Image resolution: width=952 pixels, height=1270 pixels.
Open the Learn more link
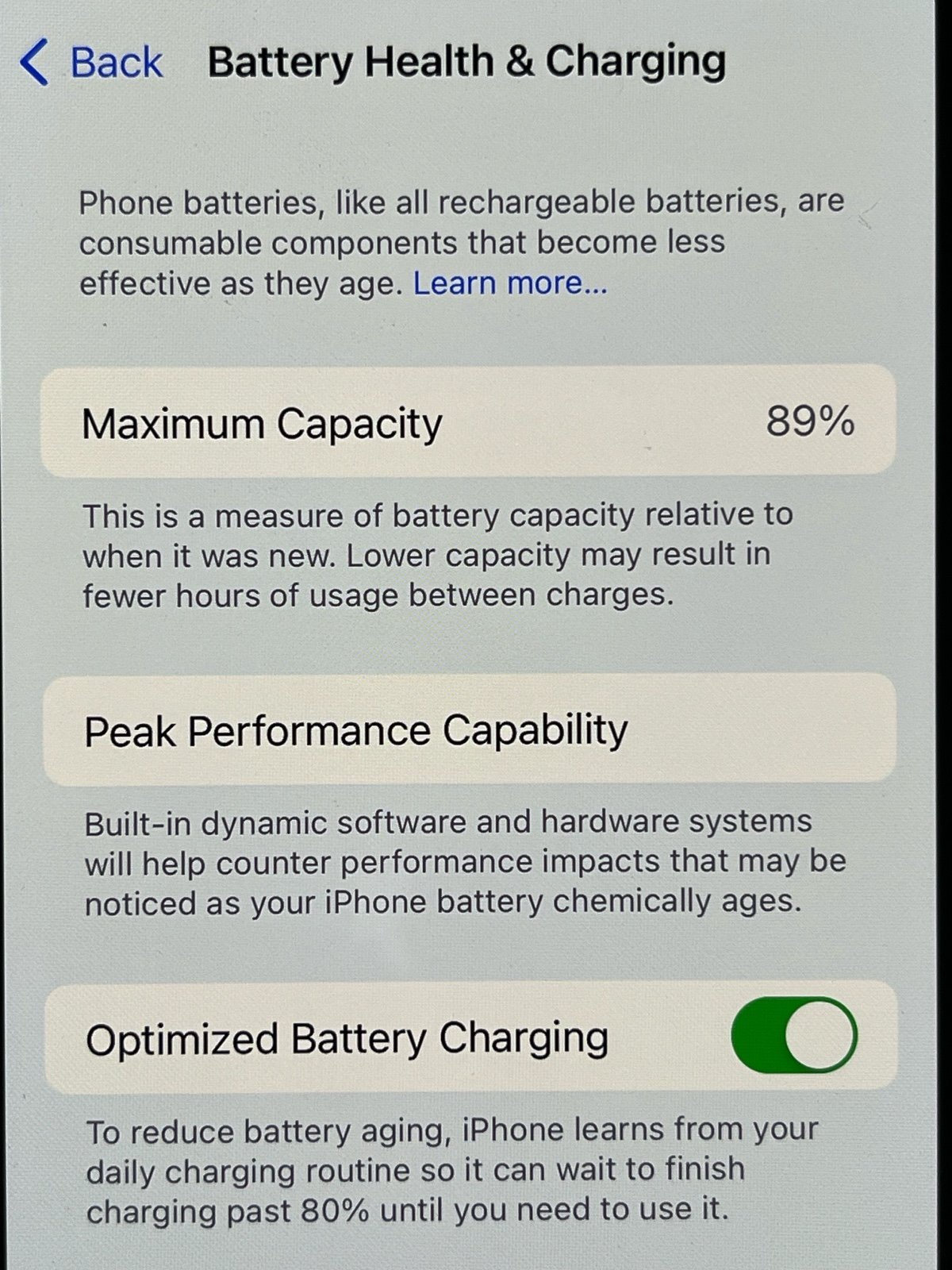[x=510, y=283]
